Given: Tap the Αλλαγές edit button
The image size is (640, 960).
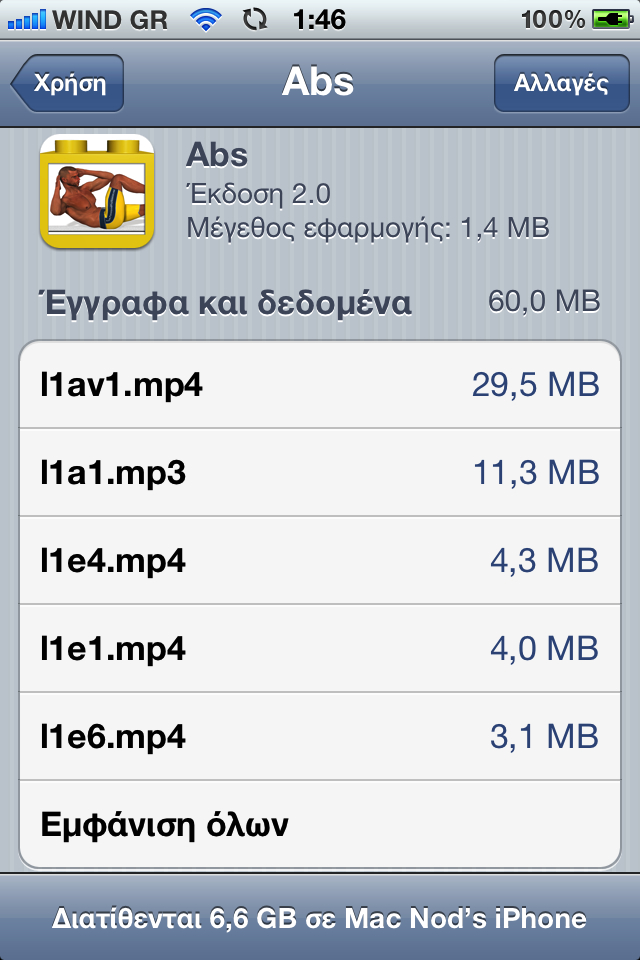Looking at the screenshot, I should point(561,83).
